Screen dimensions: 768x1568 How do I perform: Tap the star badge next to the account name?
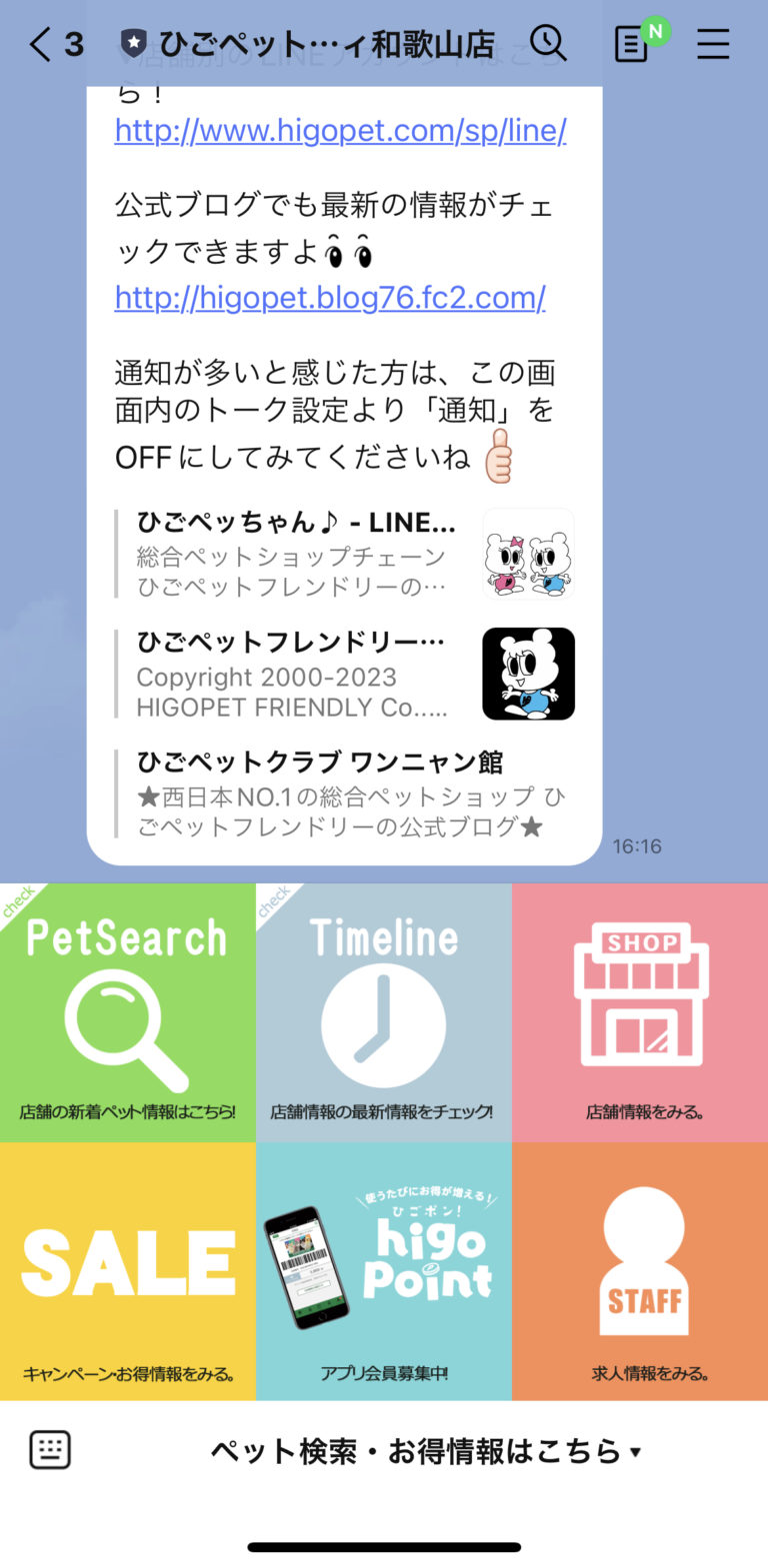click(132, 44)
